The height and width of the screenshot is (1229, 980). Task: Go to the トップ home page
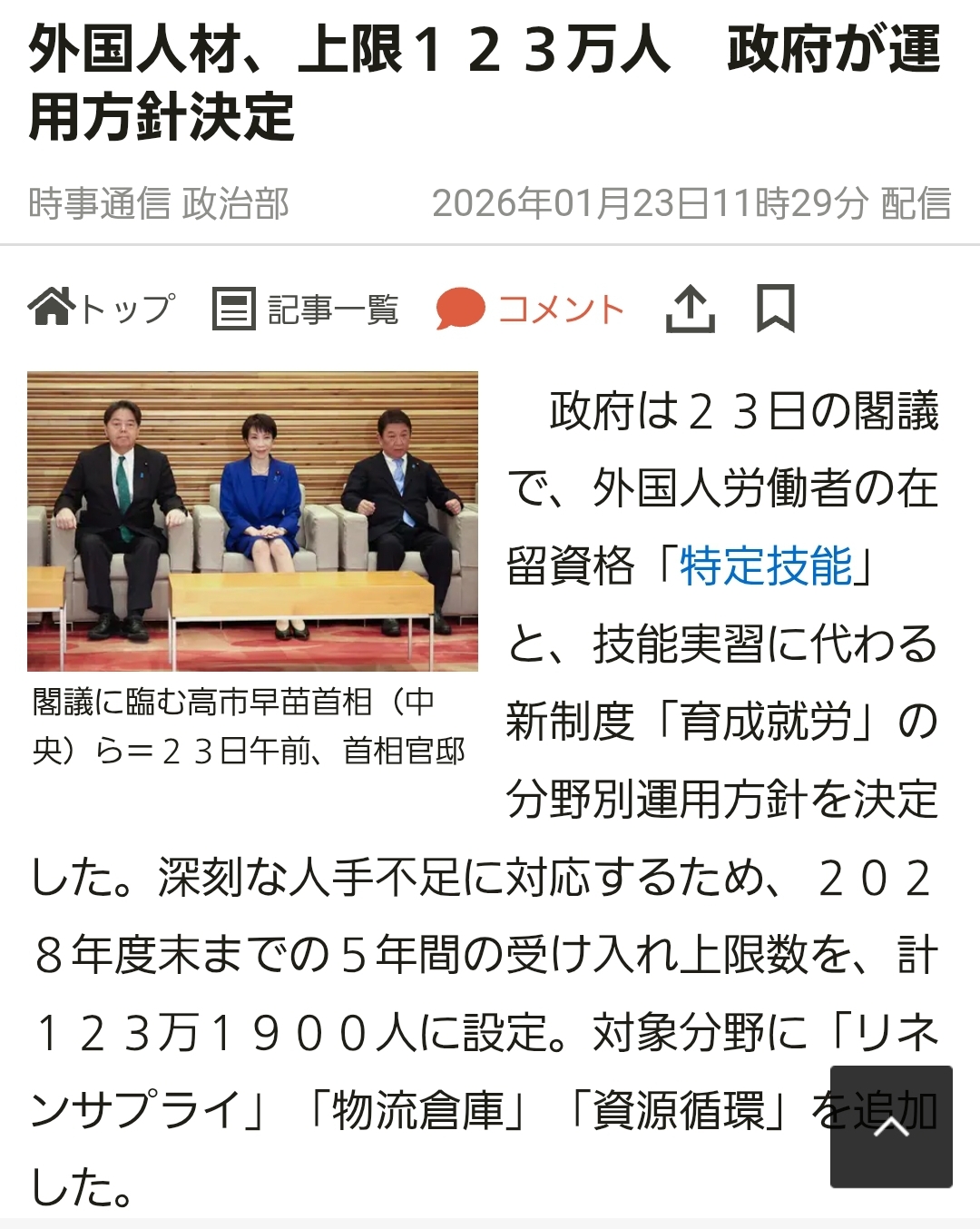(x=101, y=309)
